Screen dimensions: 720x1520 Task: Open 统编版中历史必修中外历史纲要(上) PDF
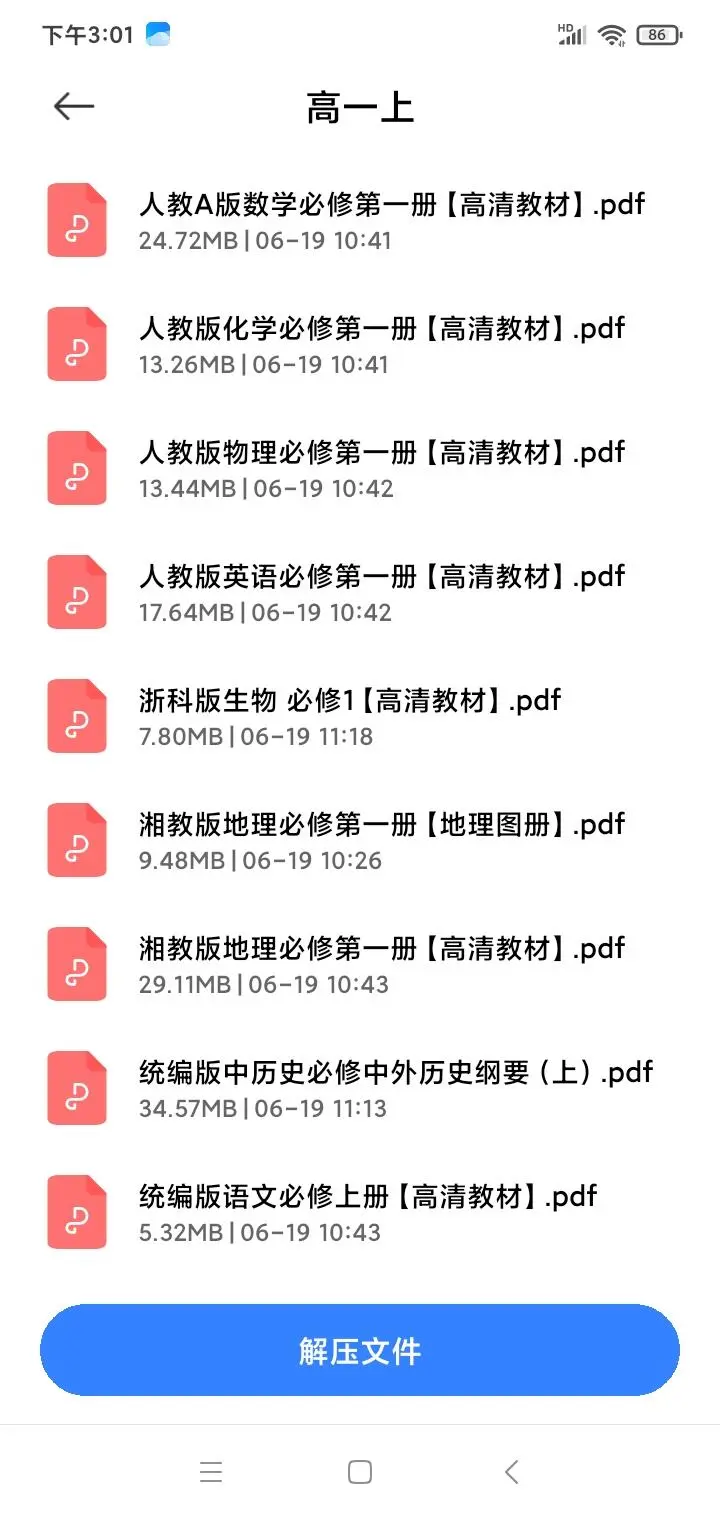tap(360, 1089)
